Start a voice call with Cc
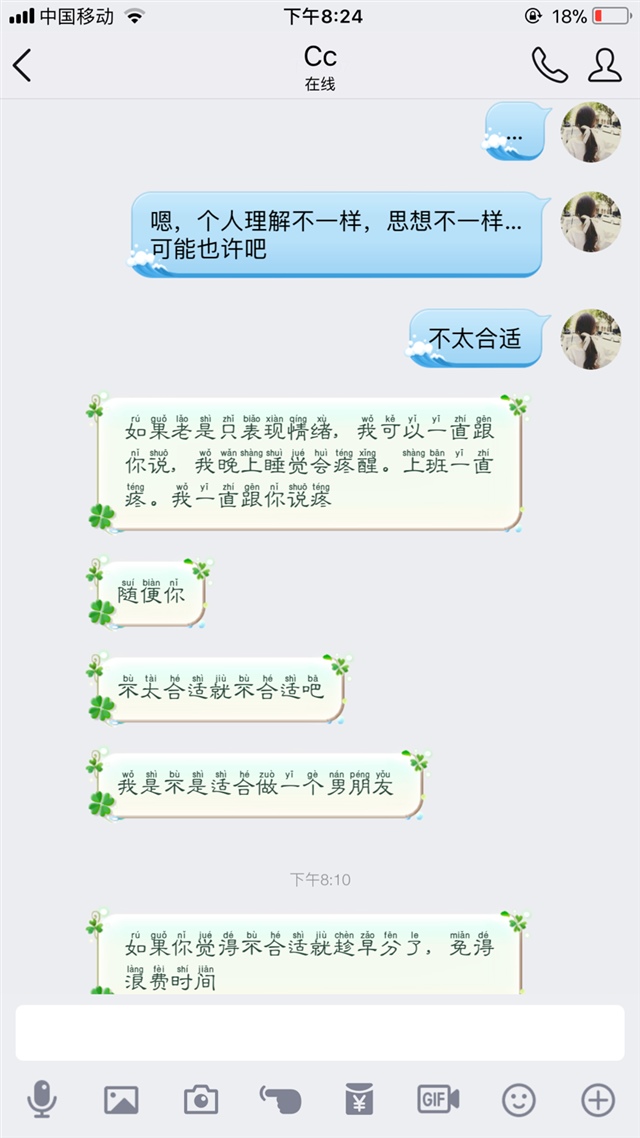The width and height of the screenshot is (640, 1138). (548, 65)
